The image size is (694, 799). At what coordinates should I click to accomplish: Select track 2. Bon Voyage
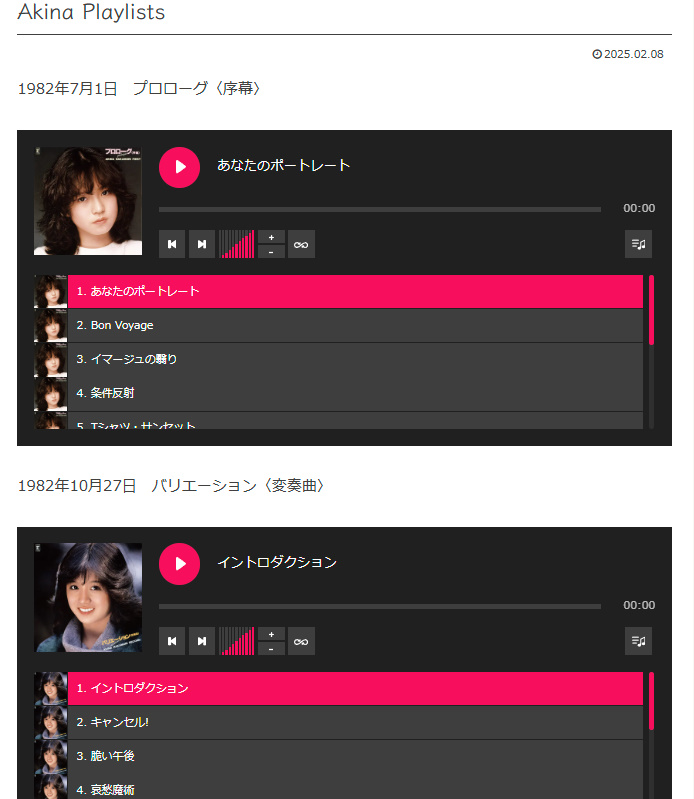point(354,325)
